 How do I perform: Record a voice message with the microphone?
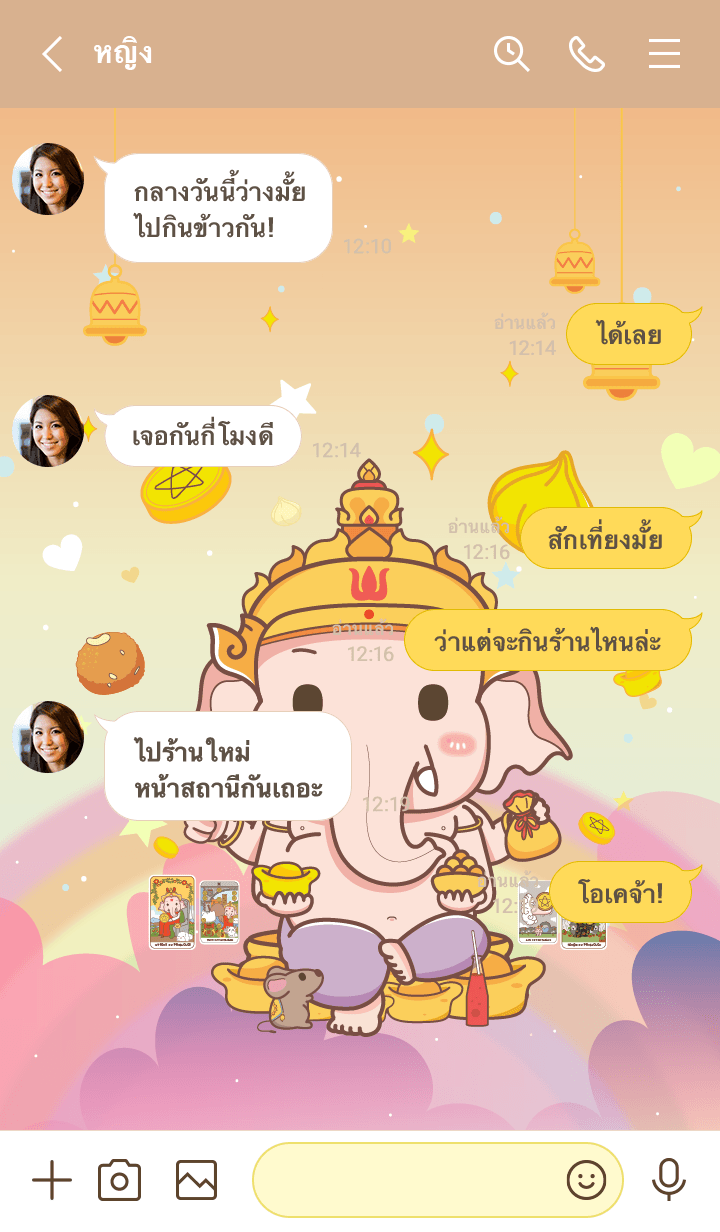pyautogui.click(x=668, y=1181)
